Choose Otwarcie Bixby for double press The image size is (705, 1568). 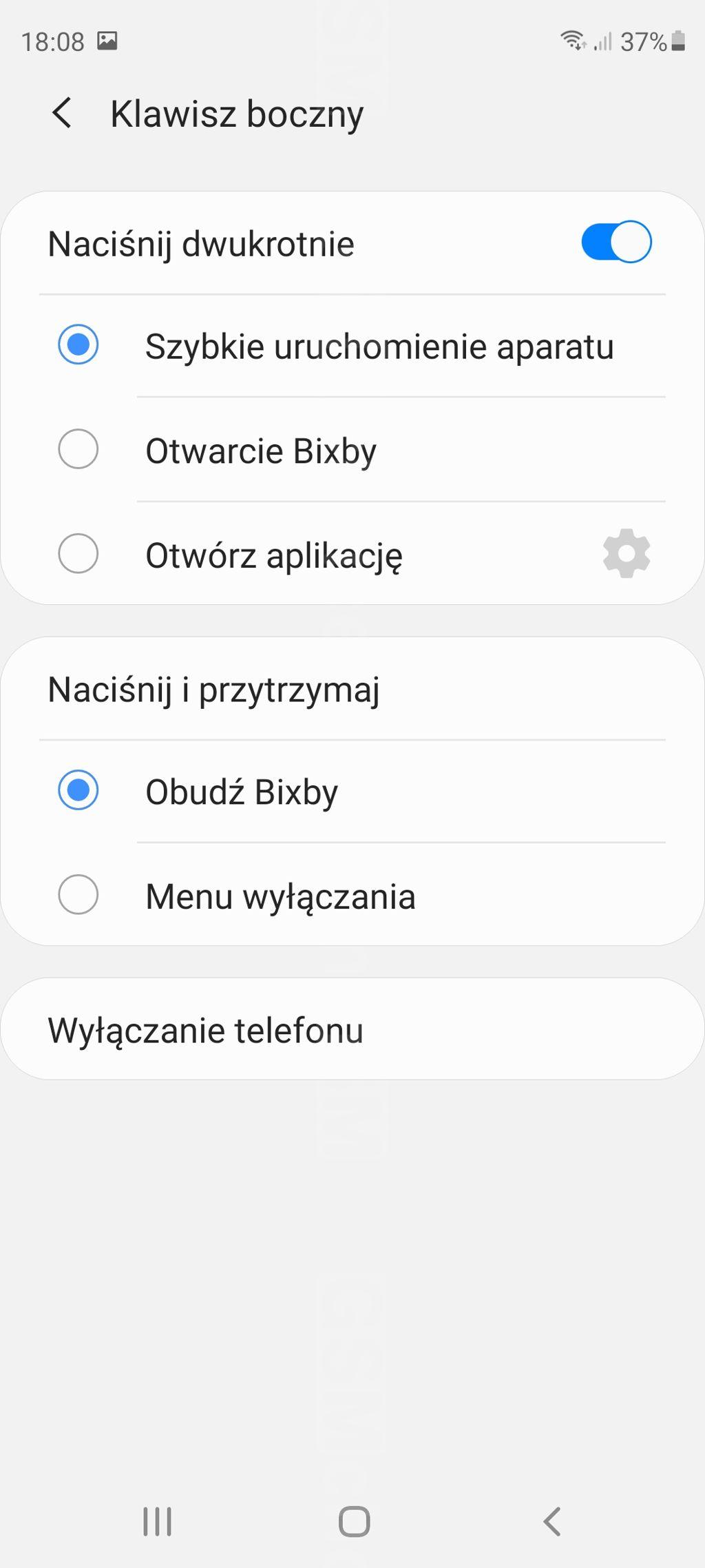[x=78, y=450]
